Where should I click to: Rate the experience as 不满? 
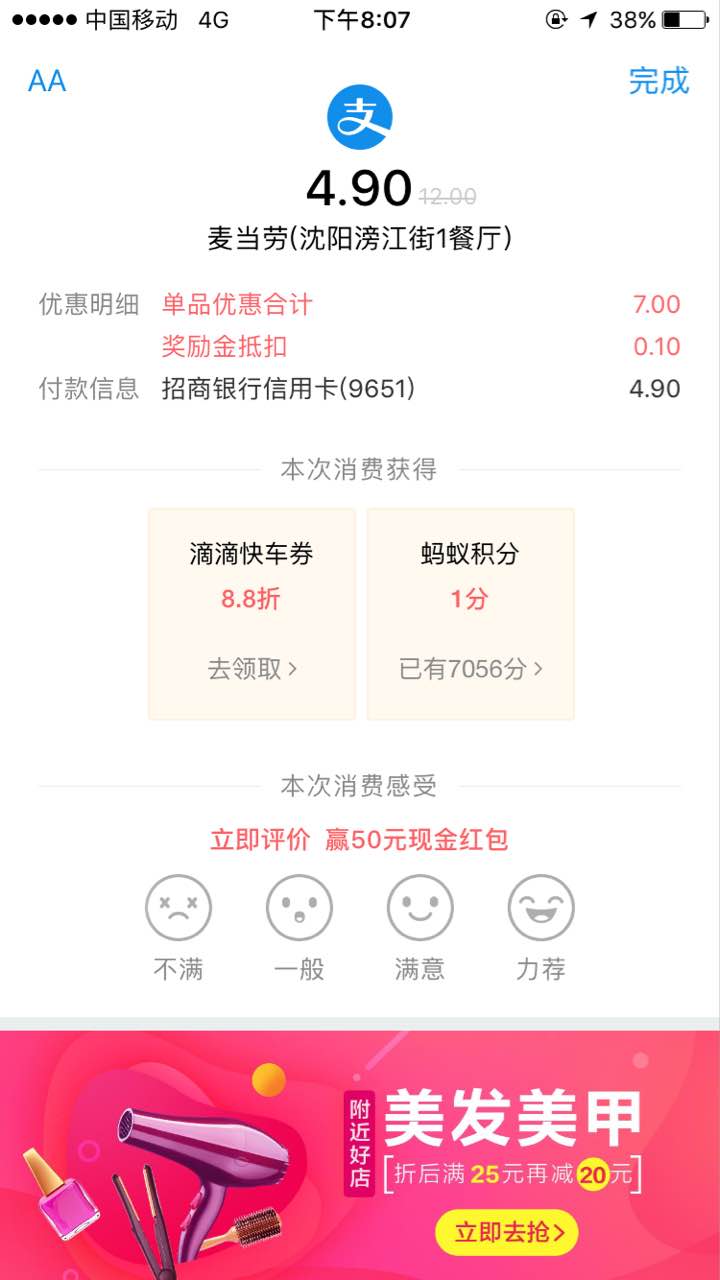[178, 908]
